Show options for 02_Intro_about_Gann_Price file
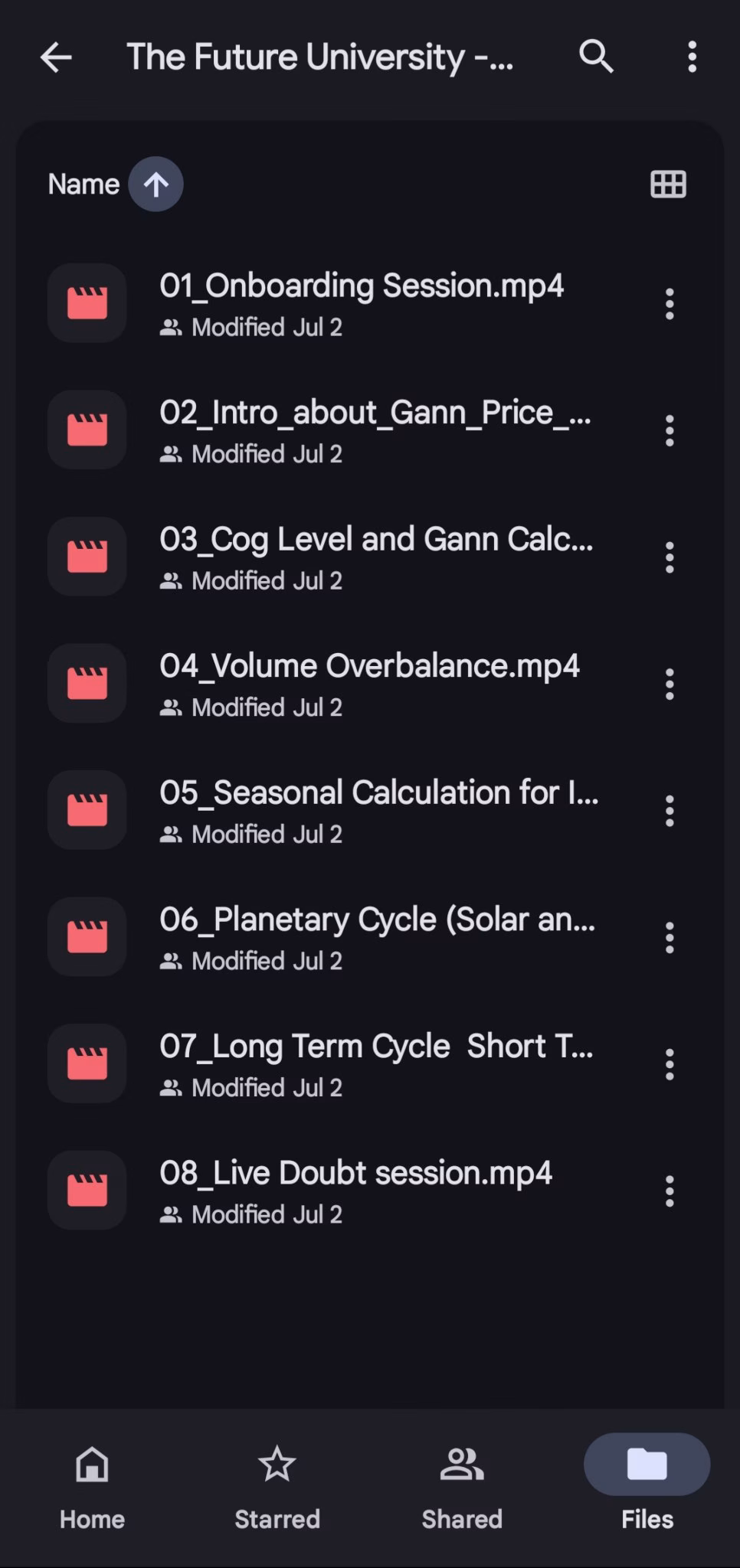 click(x=670, y=431)
